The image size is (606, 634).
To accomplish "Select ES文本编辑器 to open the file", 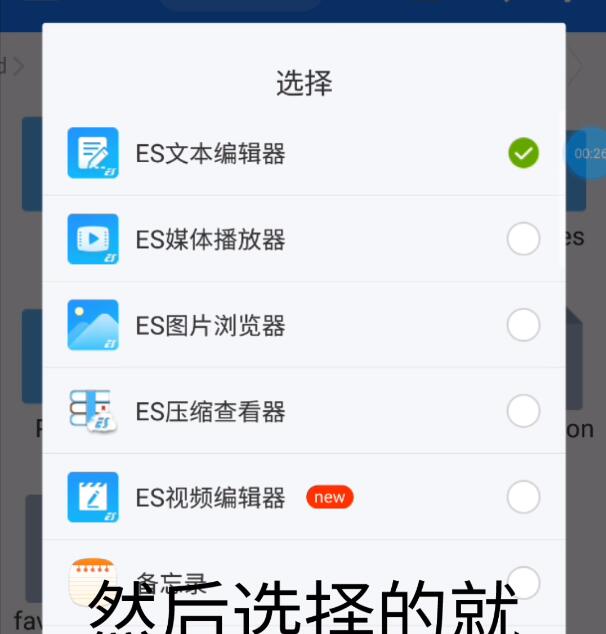I will tap(211, 154).
